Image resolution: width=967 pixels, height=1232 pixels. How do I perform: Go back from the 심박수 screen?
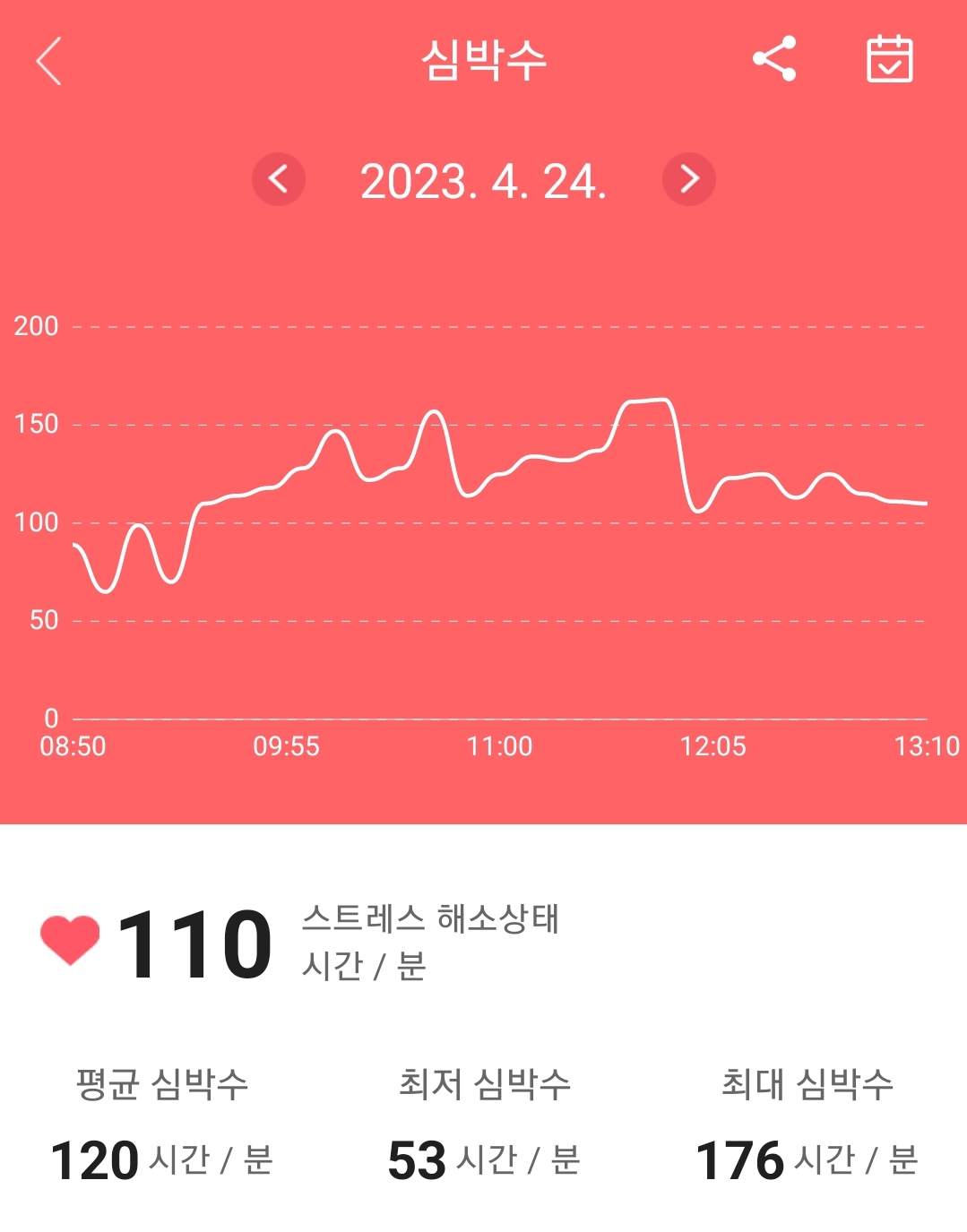click(49, 61)
